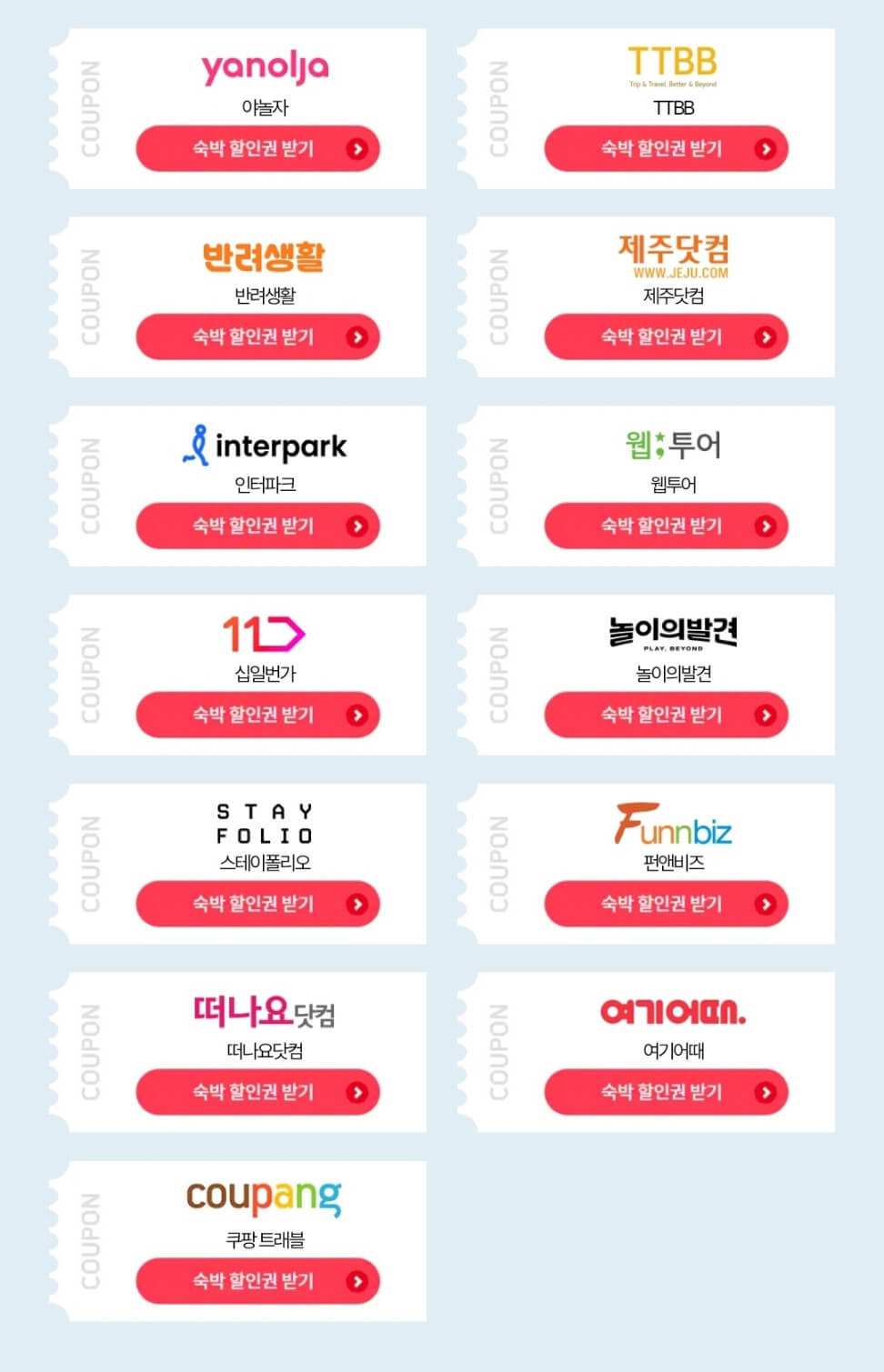The width and height of the screenshot is (884, 1372).
Task: Get the 쿠팡 트래블 discount coupon
Action: [x=258, y=1280]
